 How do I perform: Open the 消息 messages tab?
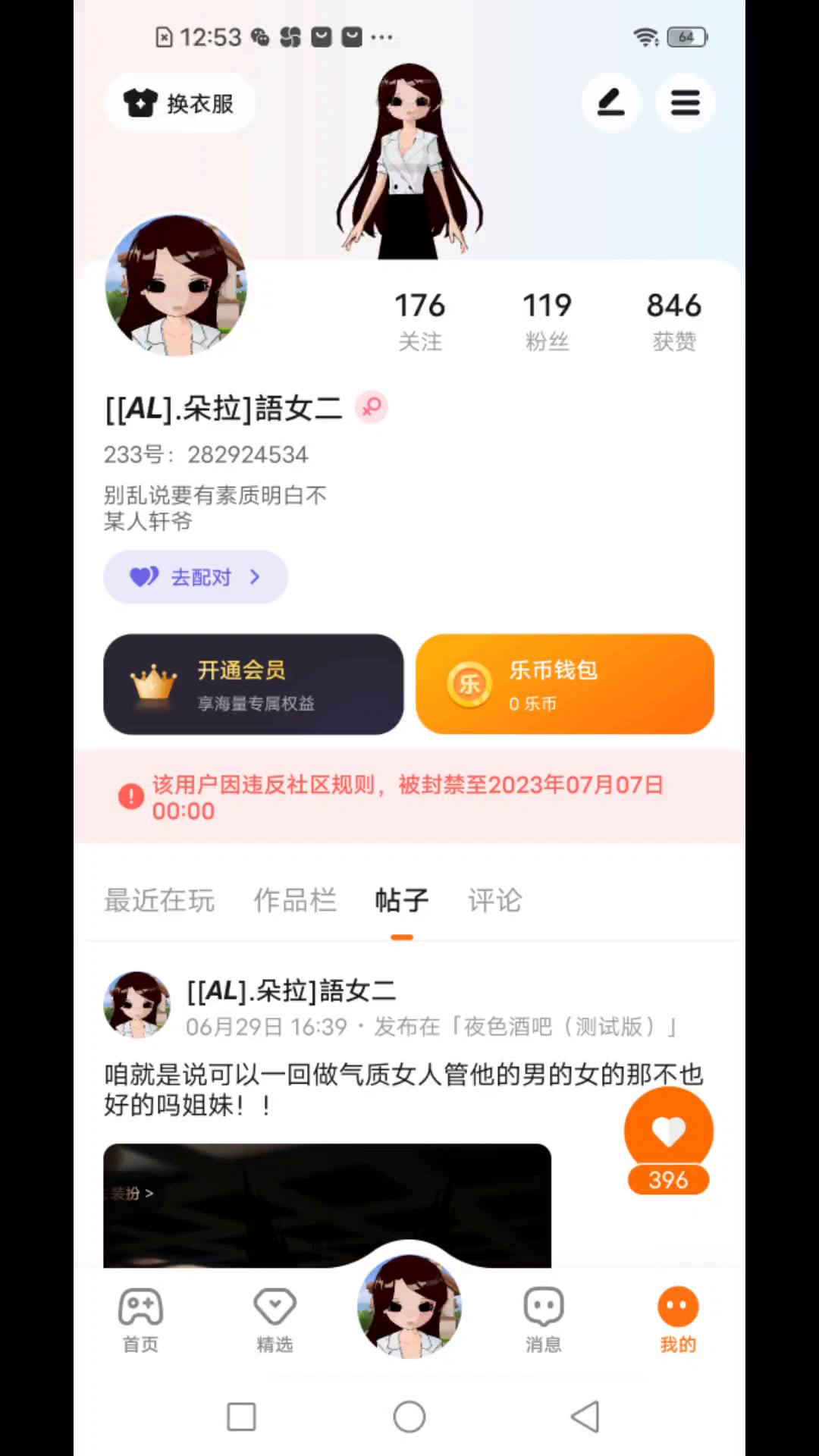click(x=544, y=1320)
